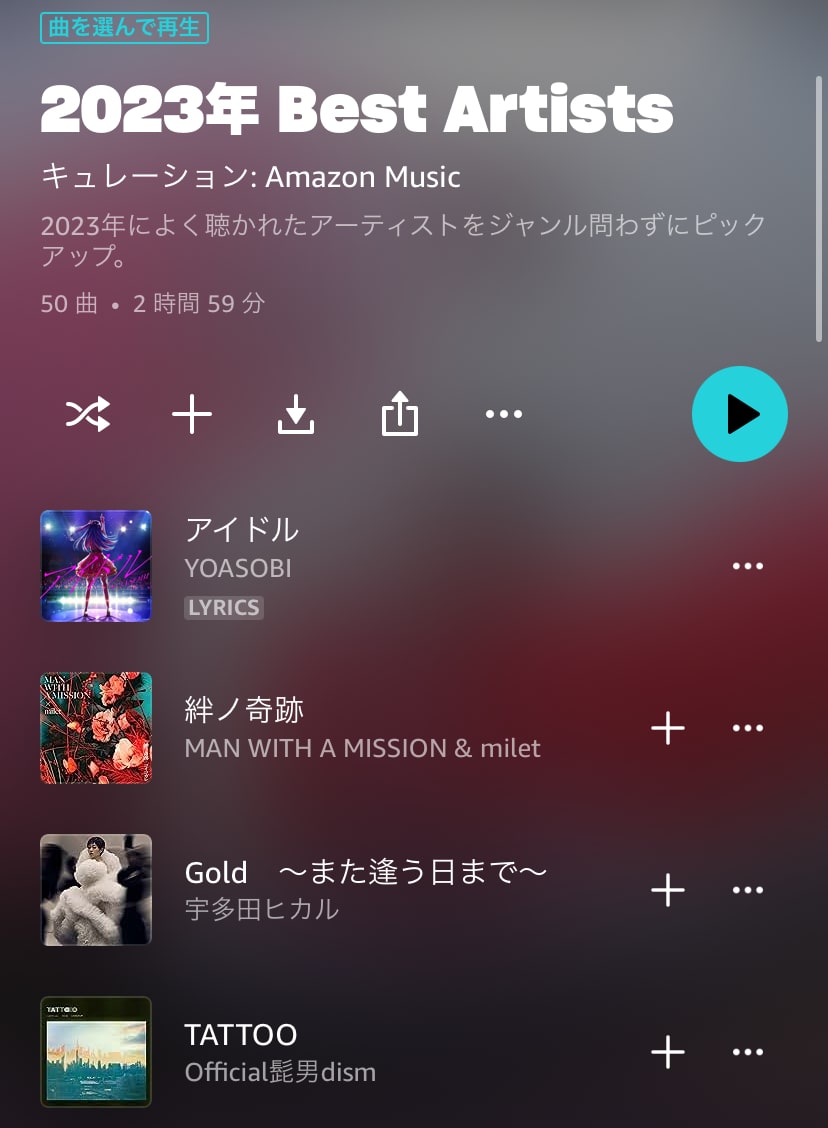Open more options for Gold ～また逢う日まで～

[748, 890]
